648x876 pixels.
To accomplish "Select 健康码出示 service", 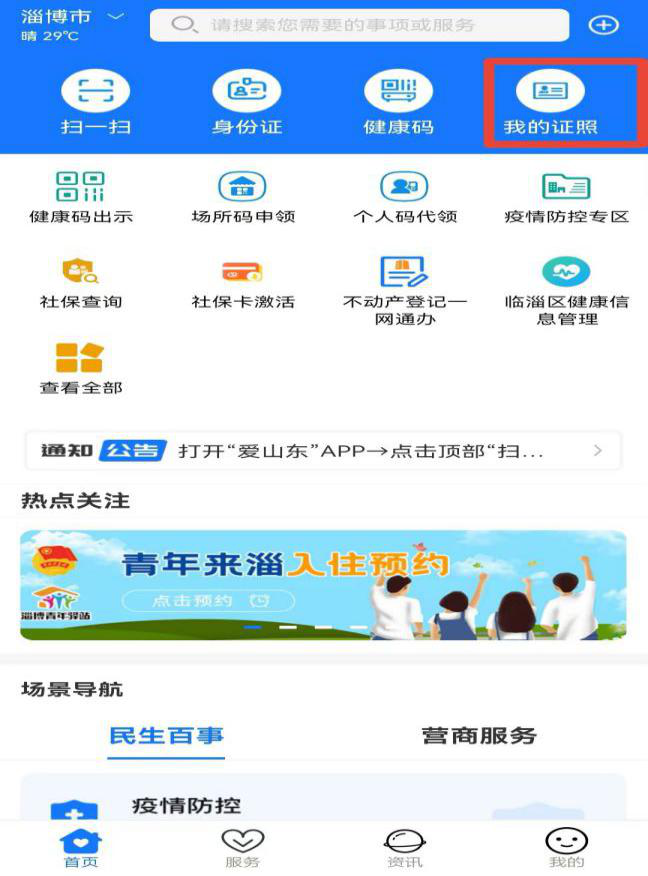I will coord(80,196).
